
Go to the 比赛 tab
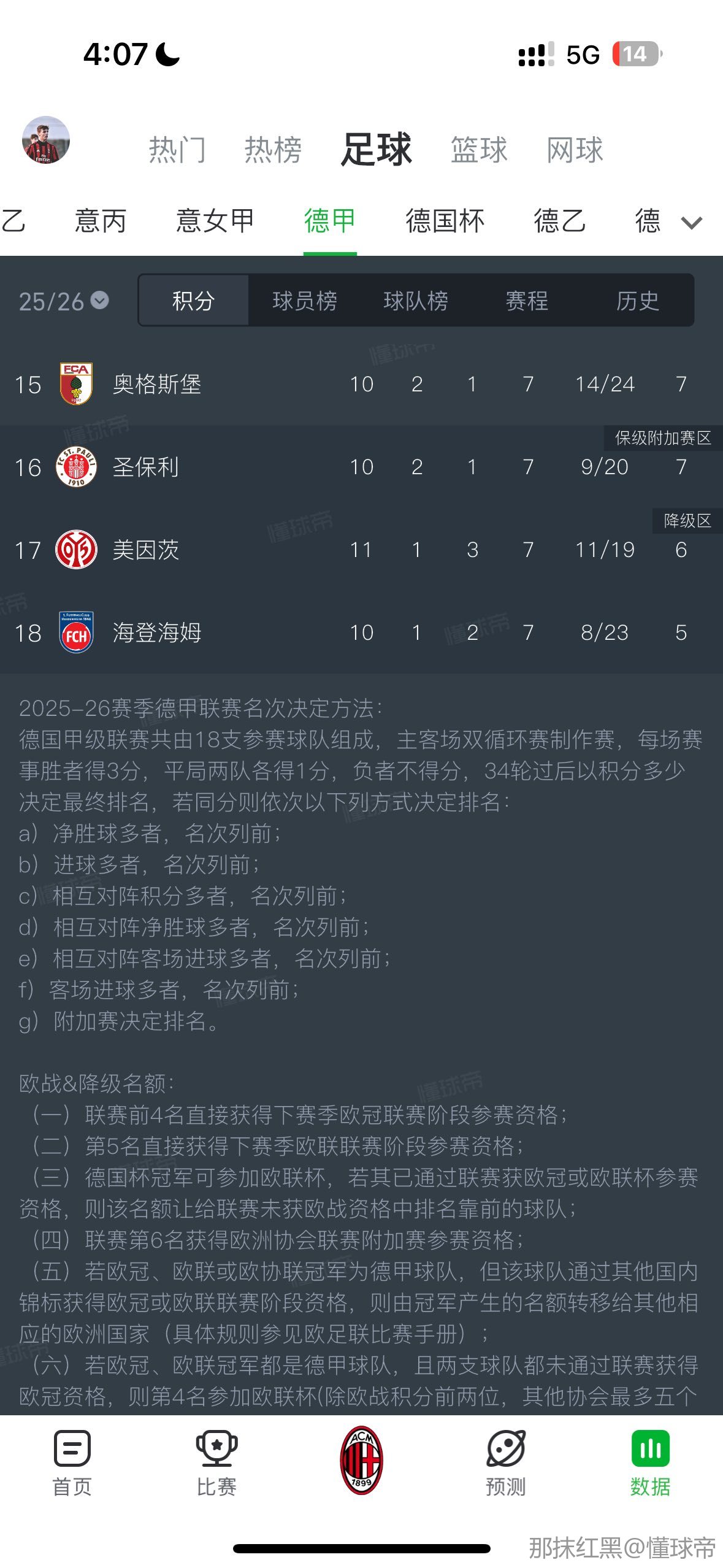(216, 1461)
